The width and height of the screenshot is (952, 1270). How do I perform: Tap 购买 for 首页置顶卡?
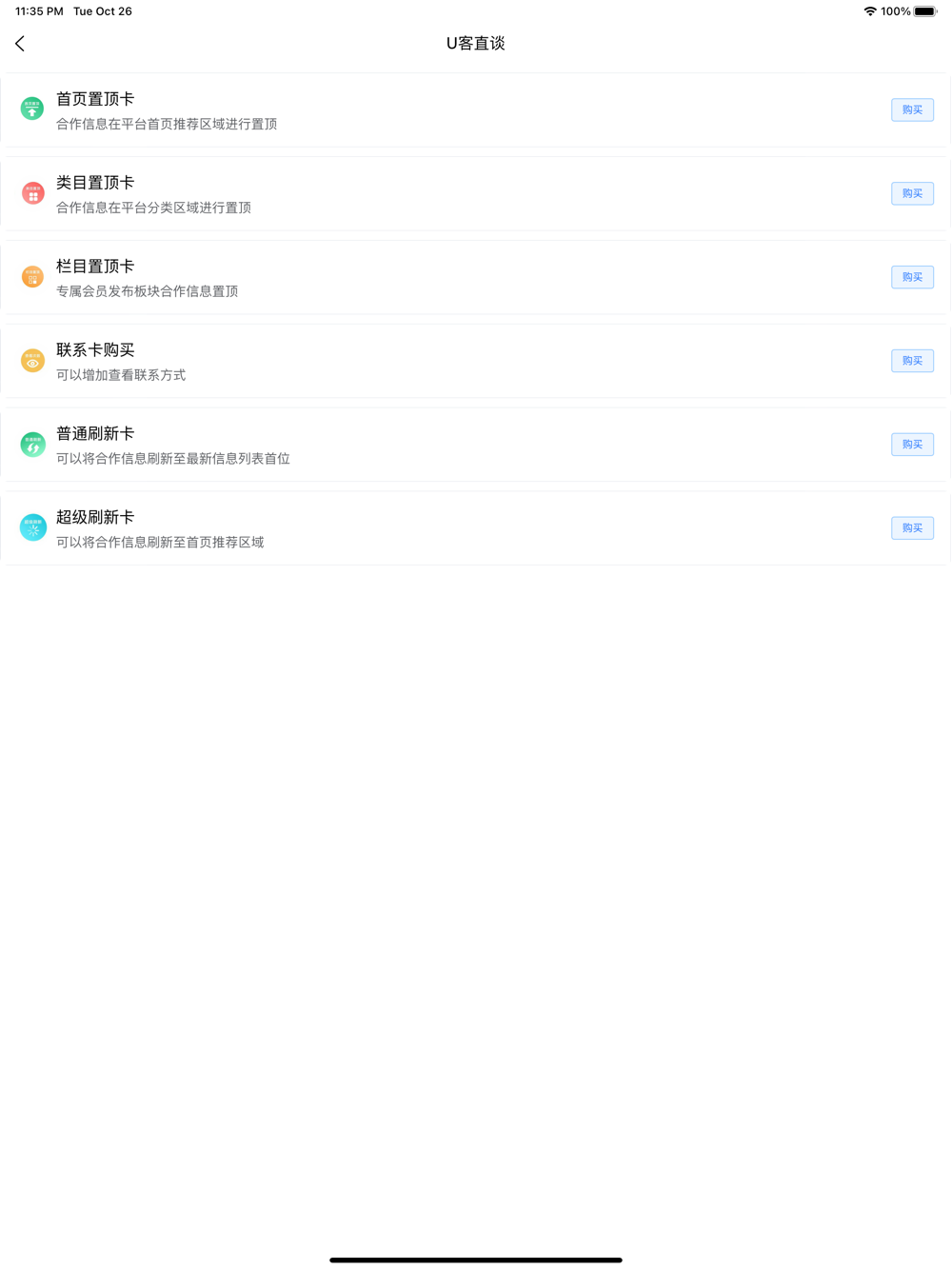pyautogui.click(x=912, y=109)
